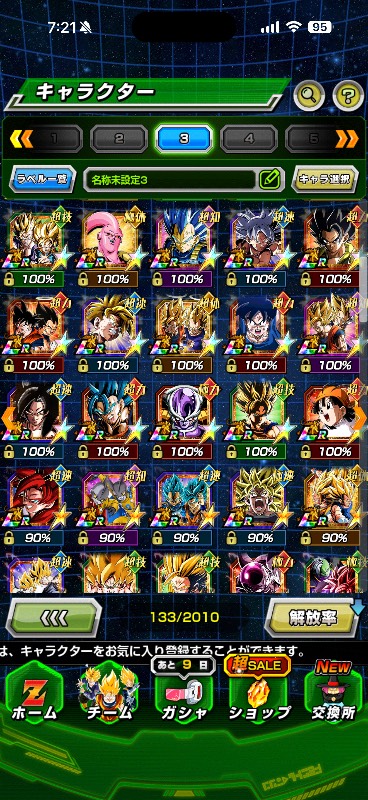The image size is (368, 800).
Task: Switch to label tab 4
Action: click(x=249, y=139)
